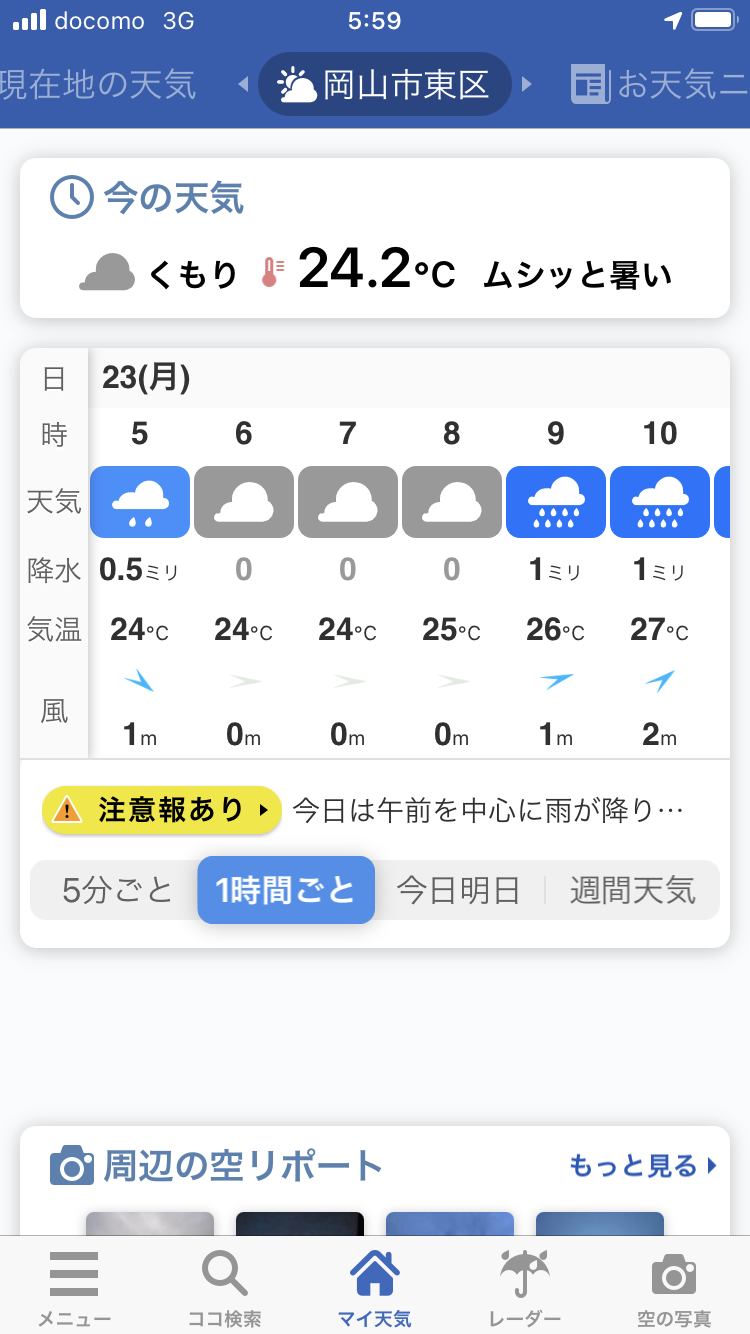This screenshot has width=750, height=1334.
Task: Open the 注意報あり warning badge
Action: point(162,810)
